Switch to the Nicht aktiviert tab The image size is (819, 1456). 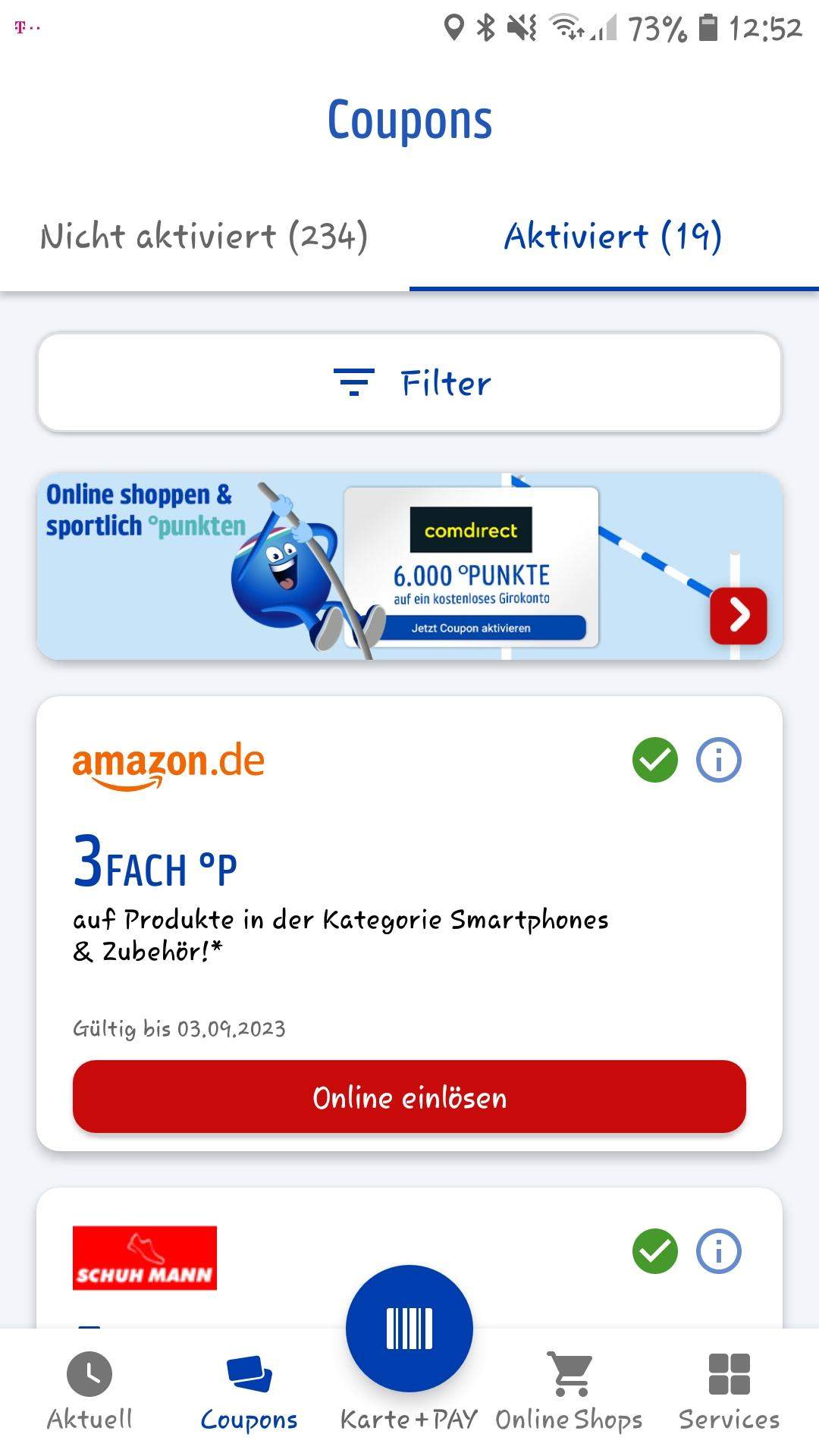pos(205,237)
